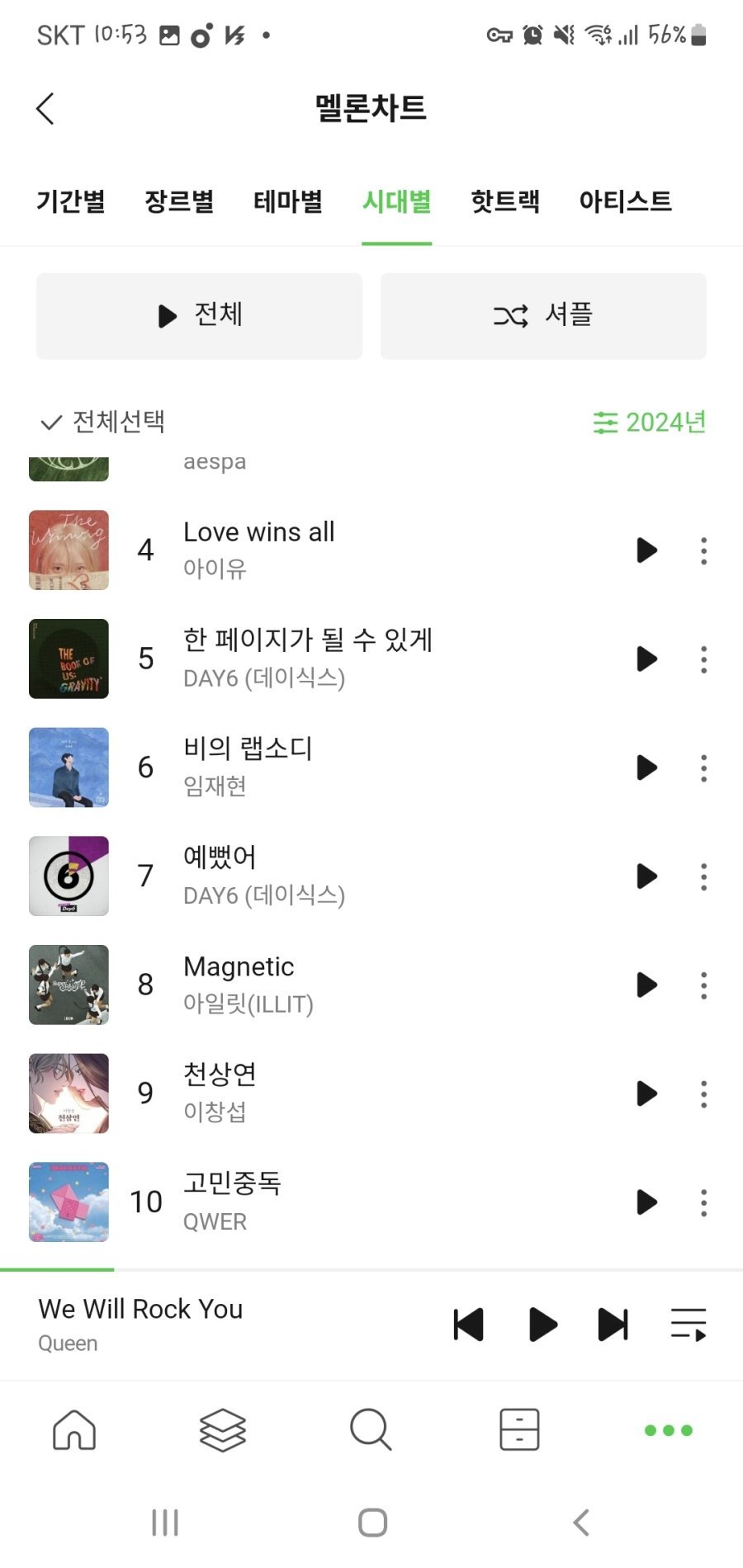
Task: Check 전체선택 to select all songs
Action: (103, 422)
